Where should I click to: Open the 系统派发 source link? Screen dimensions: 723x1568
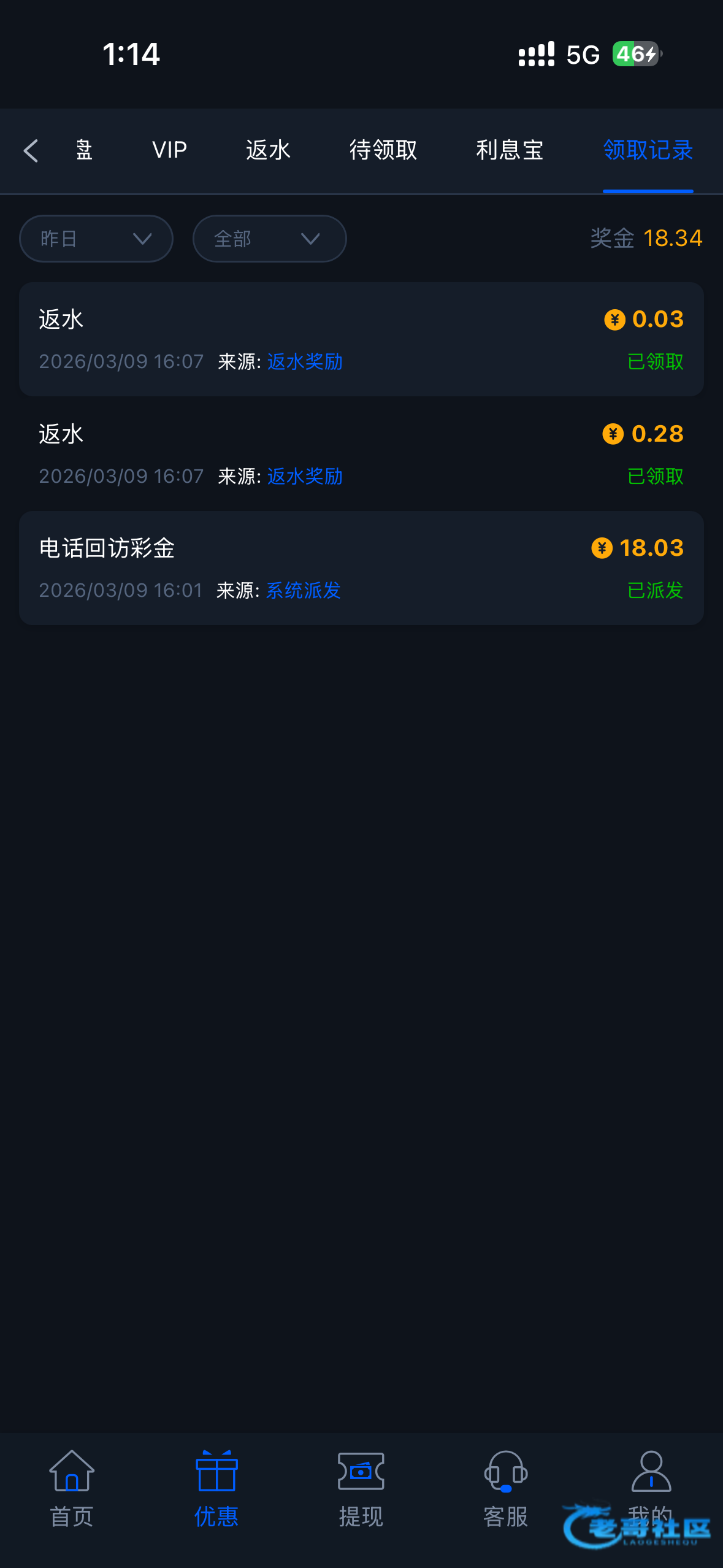pyautogui.click(x=303, y=591)
